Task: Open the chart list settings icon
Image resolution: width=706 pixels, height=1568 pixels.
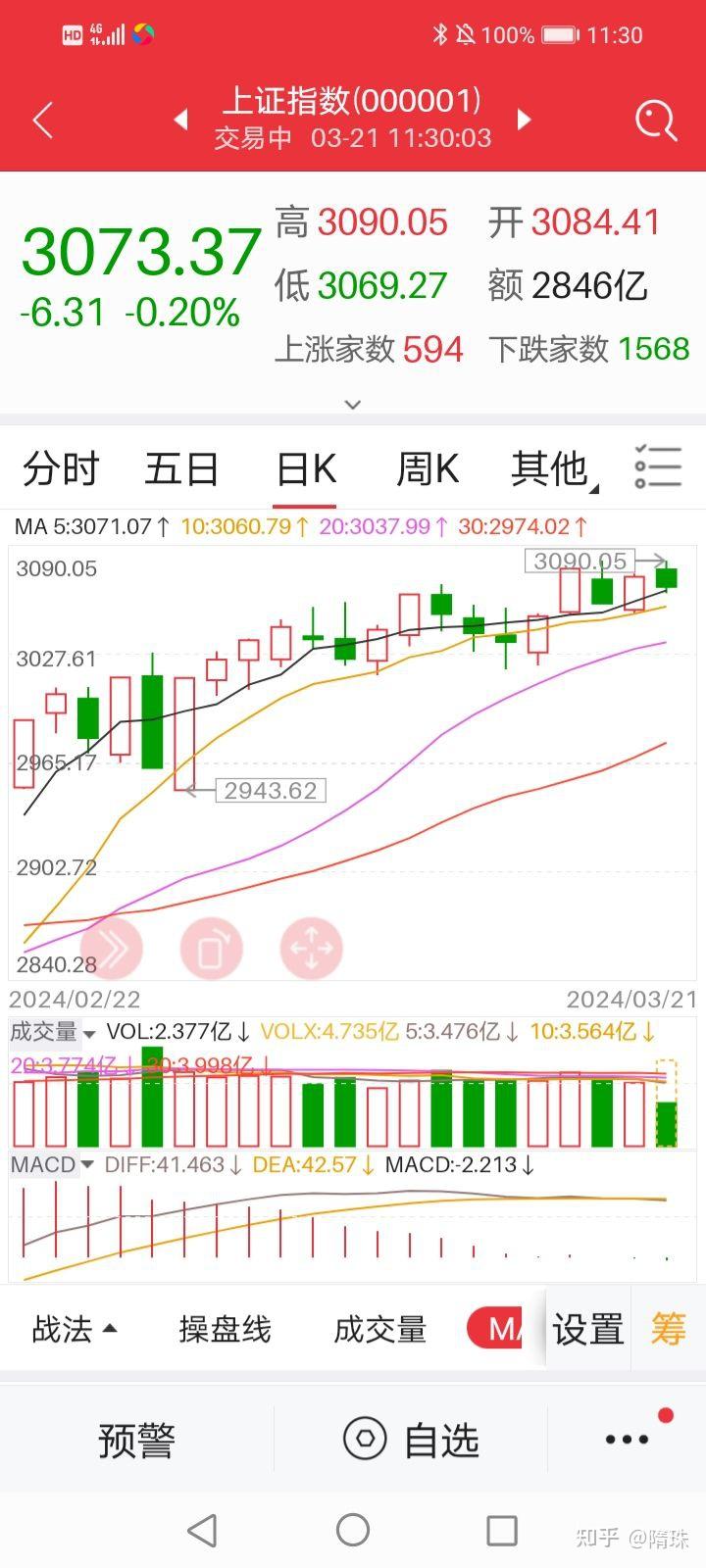Action: click(x=658, y=466)
